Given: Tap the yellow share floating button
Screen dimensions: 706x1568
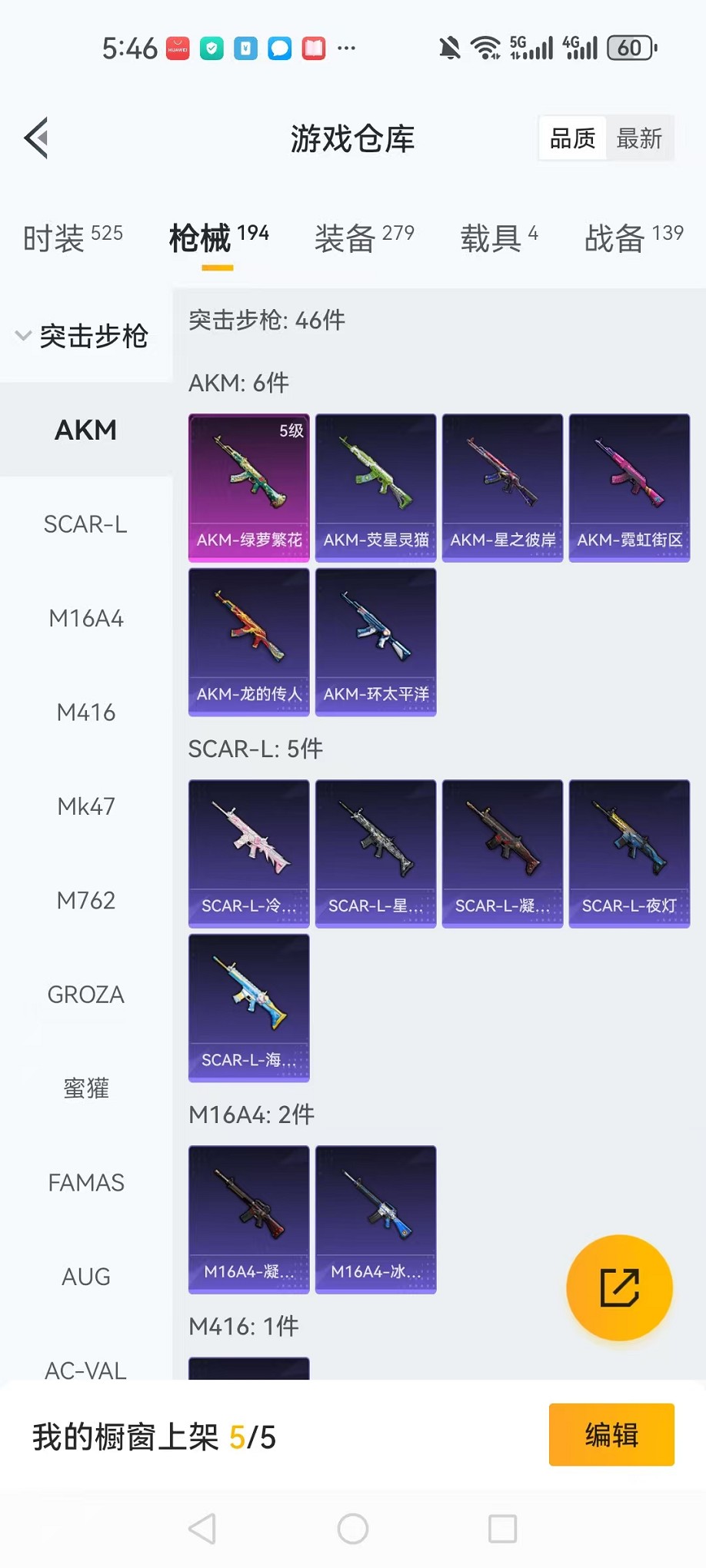Looking at the screenshot, I should [x=619, y=1287].
